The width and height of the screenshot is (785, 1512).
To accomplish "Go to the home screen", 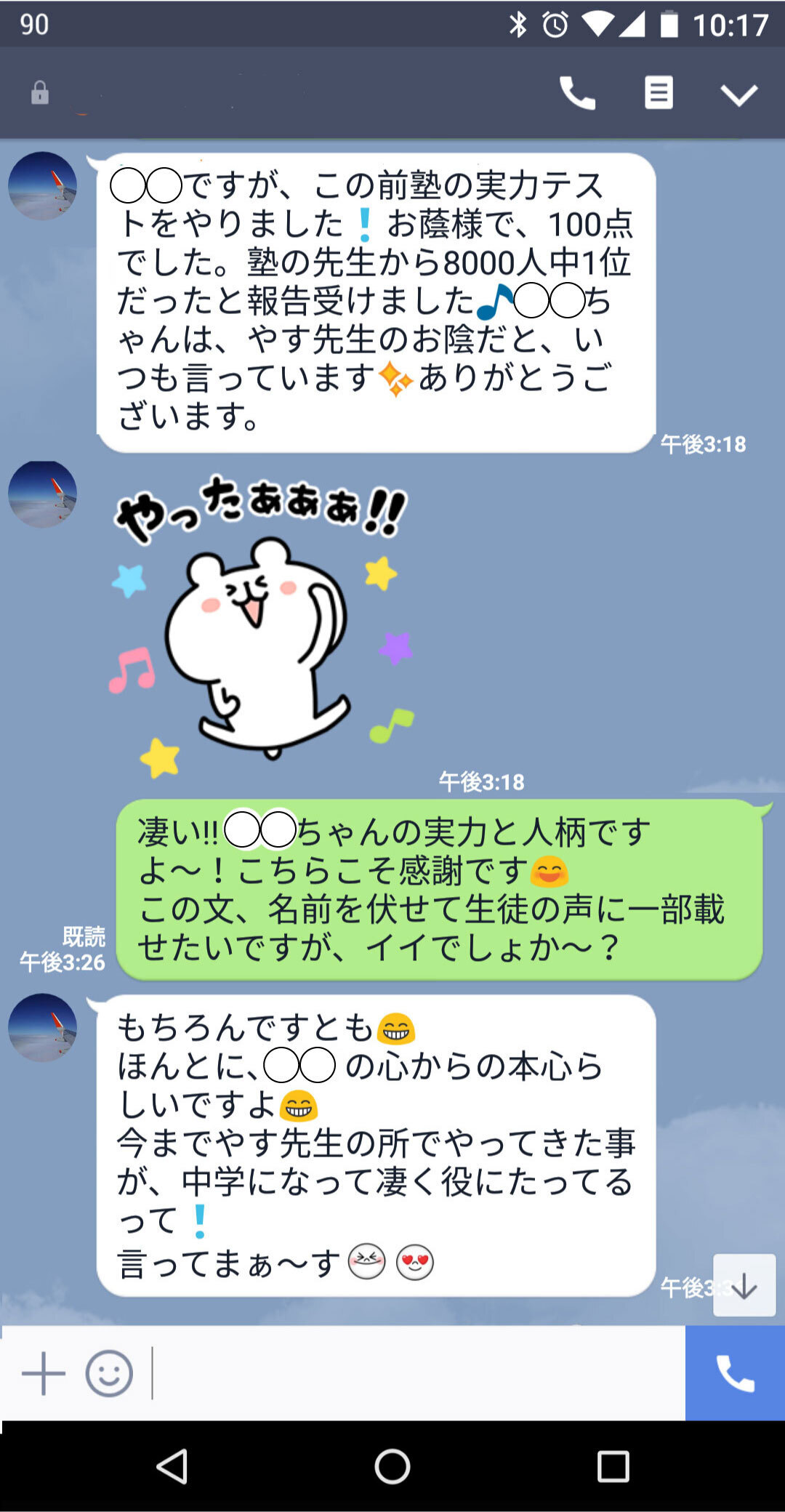I will 392,1466.
